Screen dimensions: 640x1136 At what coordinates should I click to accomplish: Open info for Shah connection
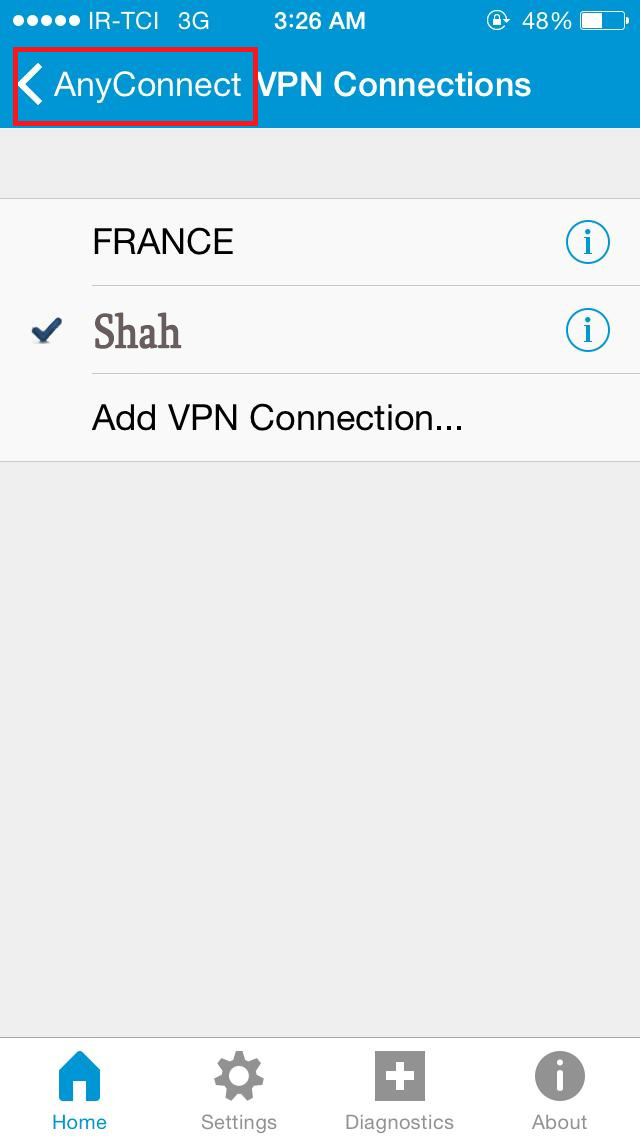click(x=587, y=330)
